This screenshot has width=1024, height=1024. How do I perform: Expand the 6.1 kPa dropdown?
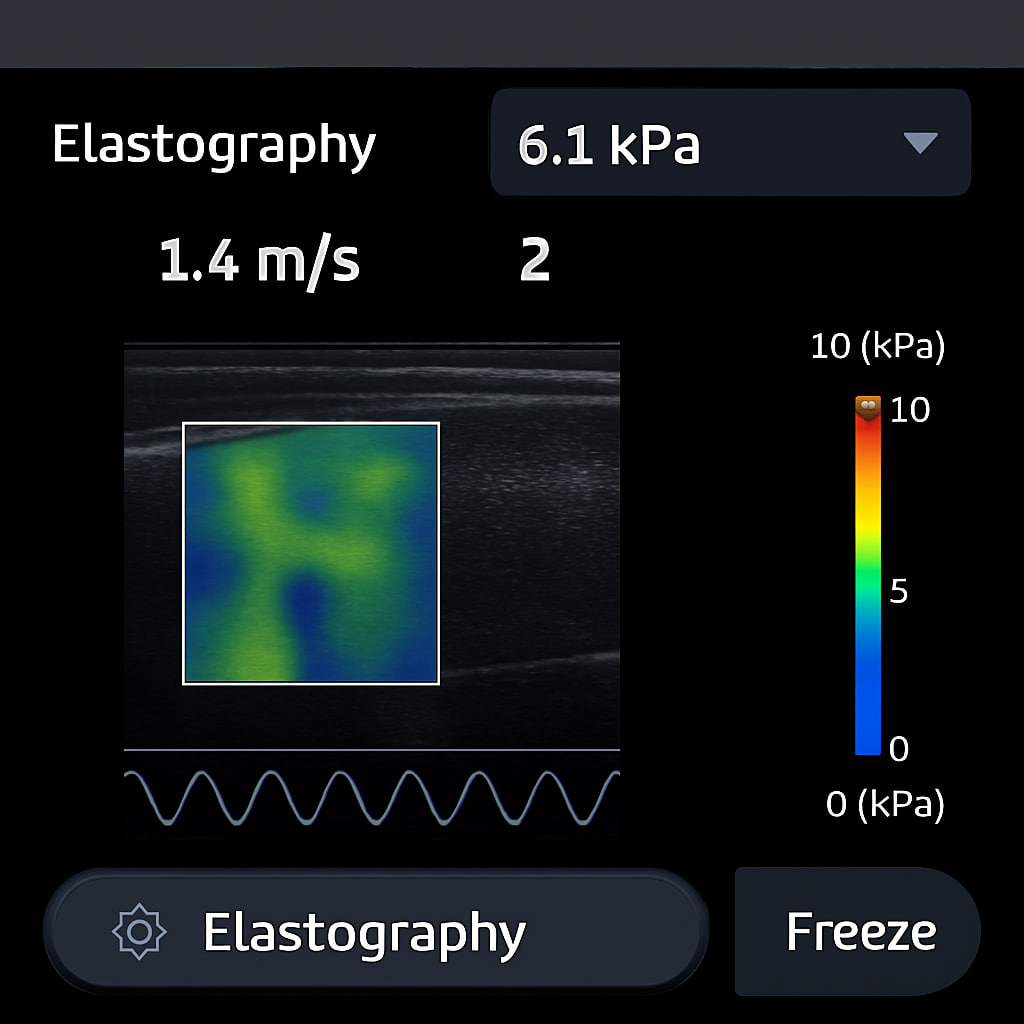point(730,143)
